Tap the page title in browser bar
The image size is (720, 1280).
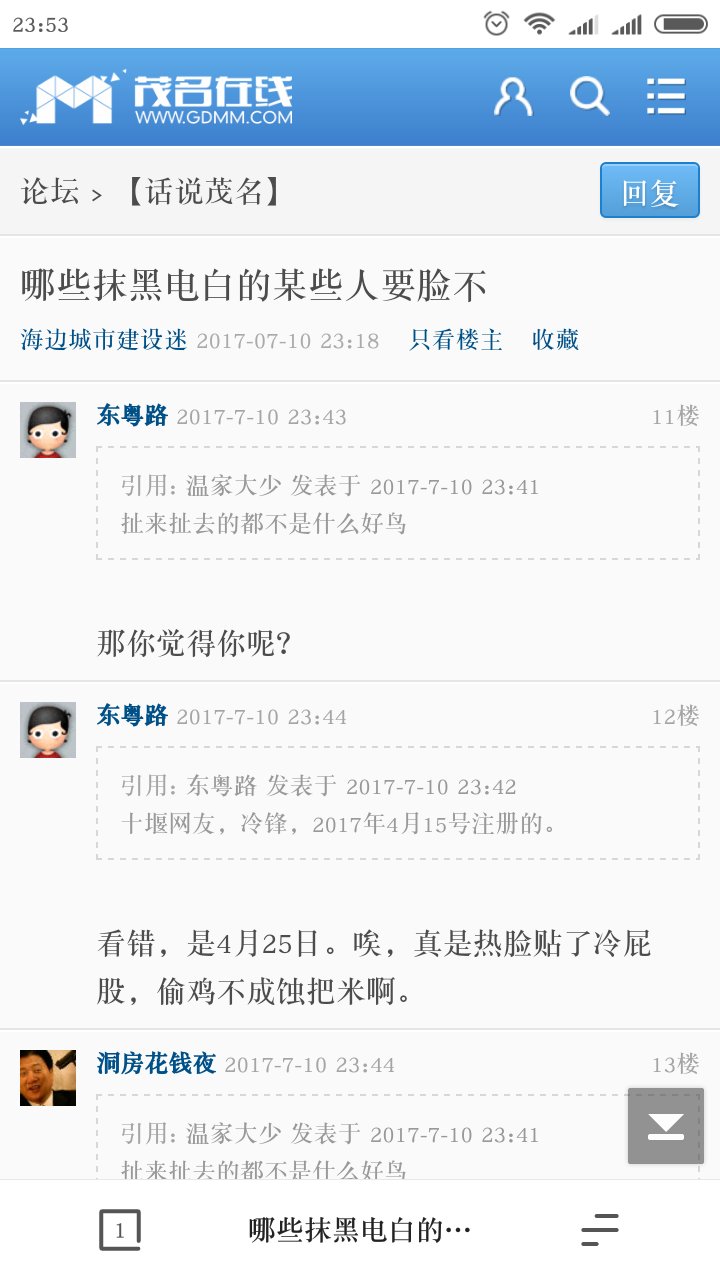360,1230
